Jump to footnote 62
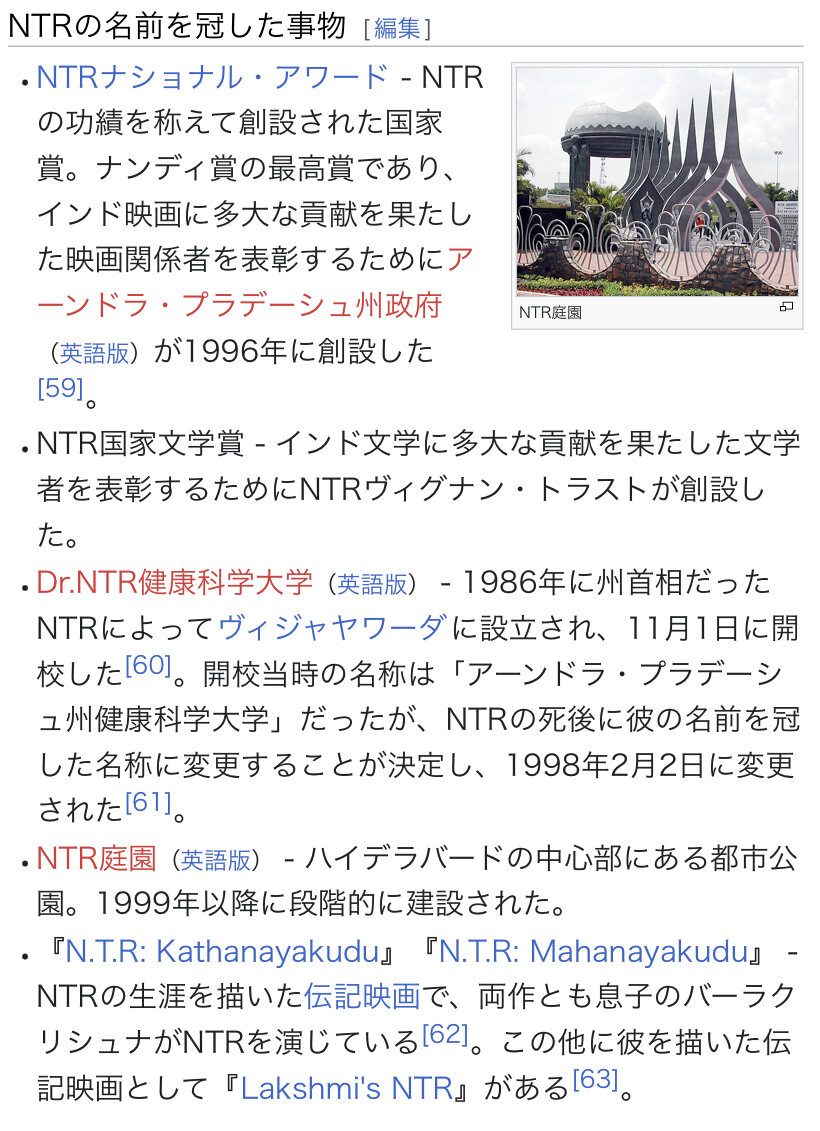820x1131 pixels. click(x=444, y=1034)
